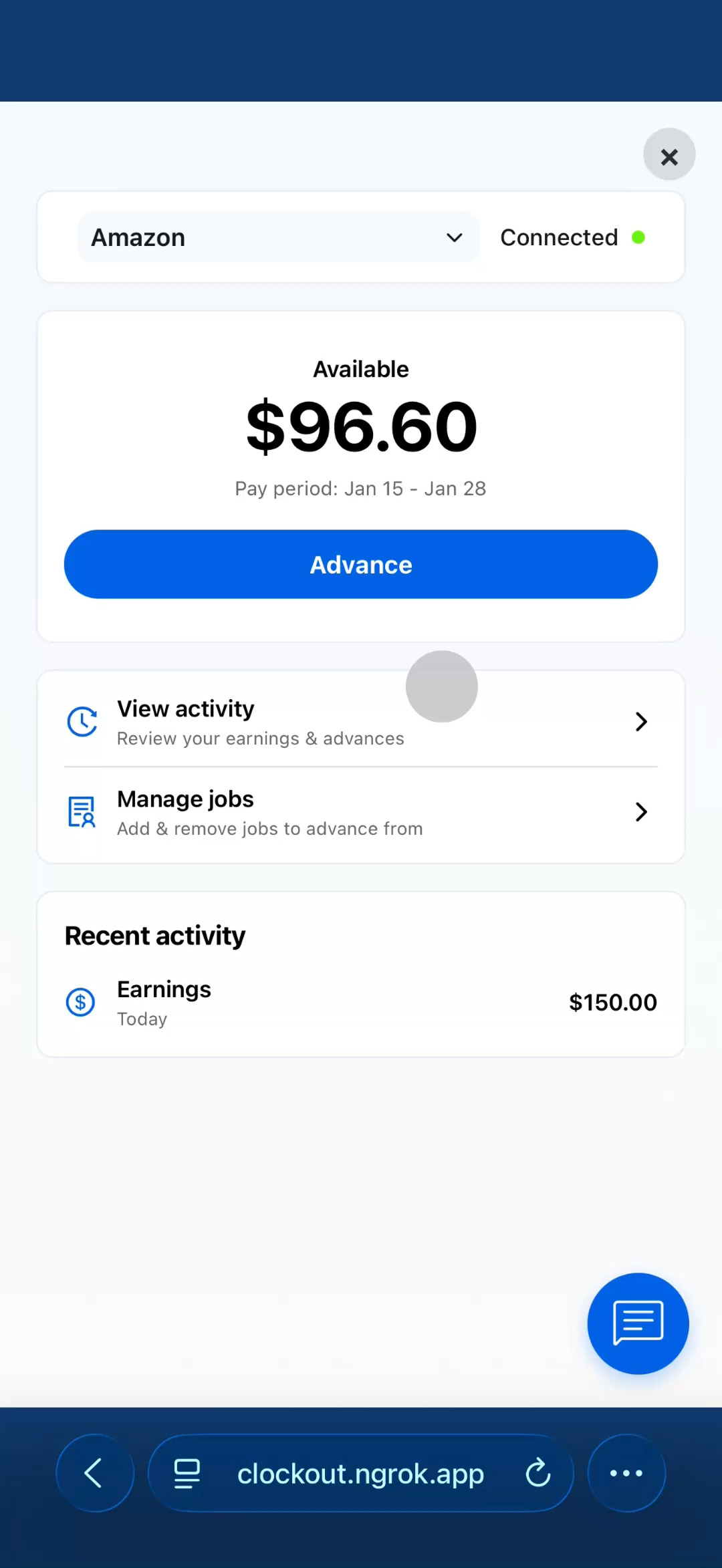Open 'Review your earnings & advances'
722x1568 pixels.
260,738
